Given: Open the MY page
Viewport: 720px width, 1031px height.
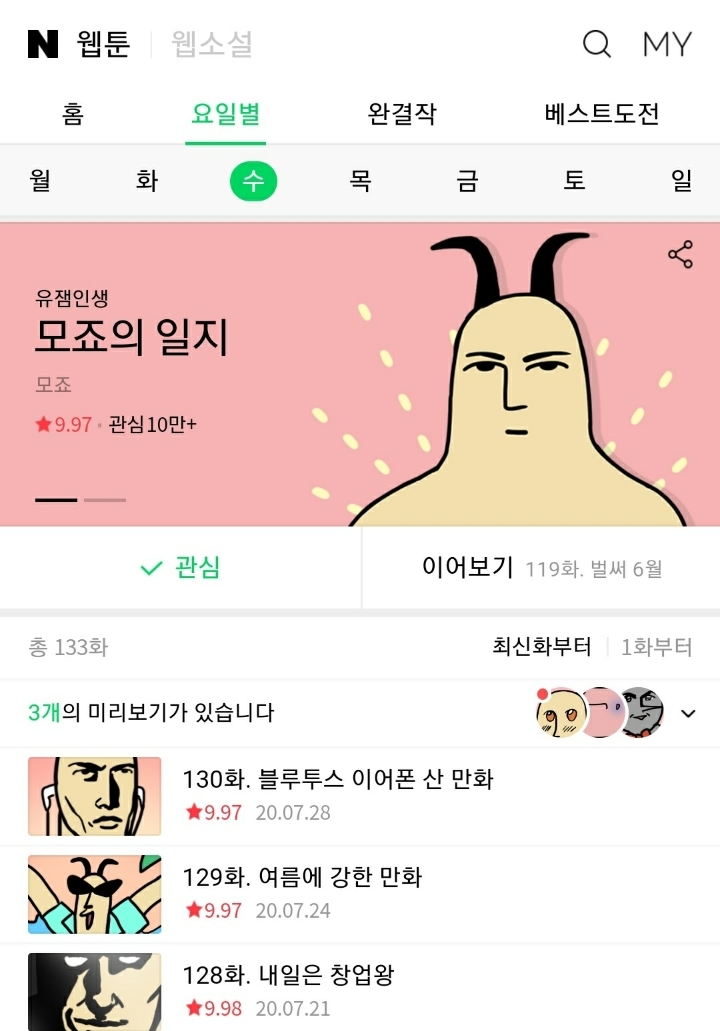Looking at the screenshot, I should click(x=667, y=44).
